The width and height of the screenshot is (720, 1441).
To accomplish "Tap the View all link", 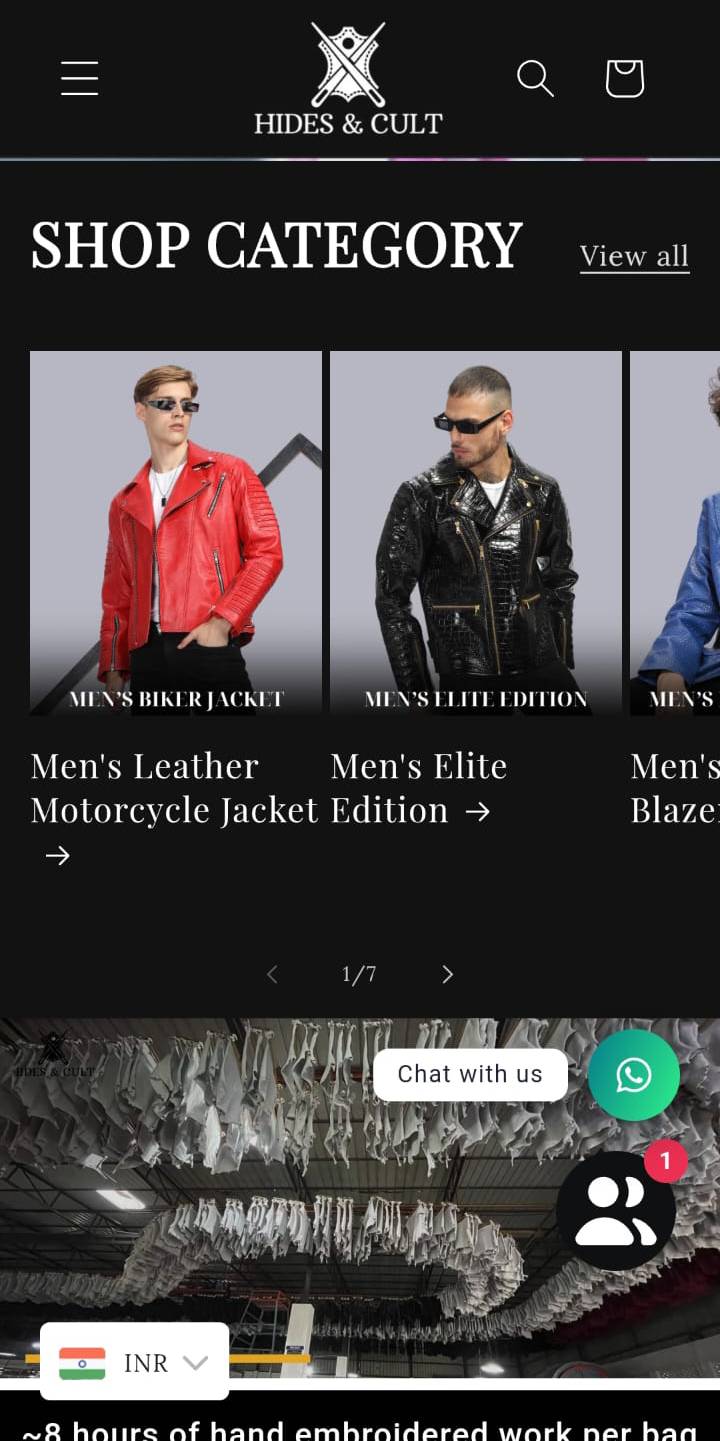I will (634, 256).
